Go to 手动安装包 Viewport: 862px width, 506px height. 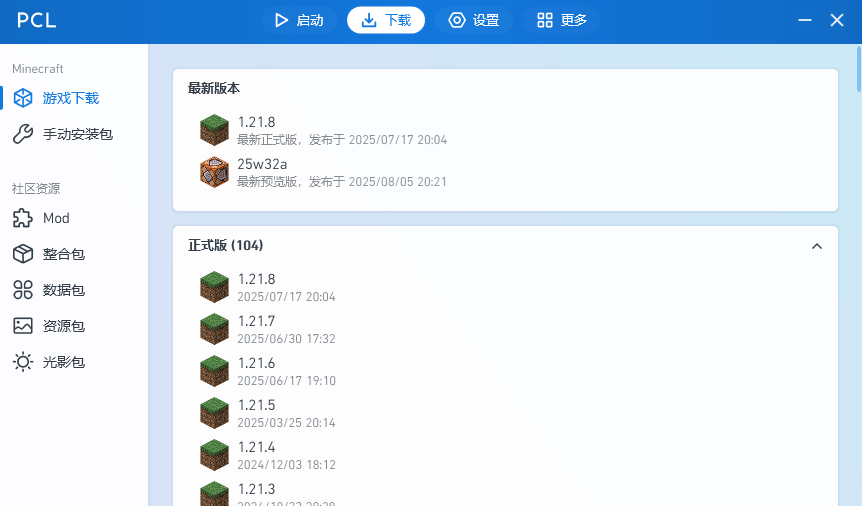pyautogui.click(x=77, y=134)
